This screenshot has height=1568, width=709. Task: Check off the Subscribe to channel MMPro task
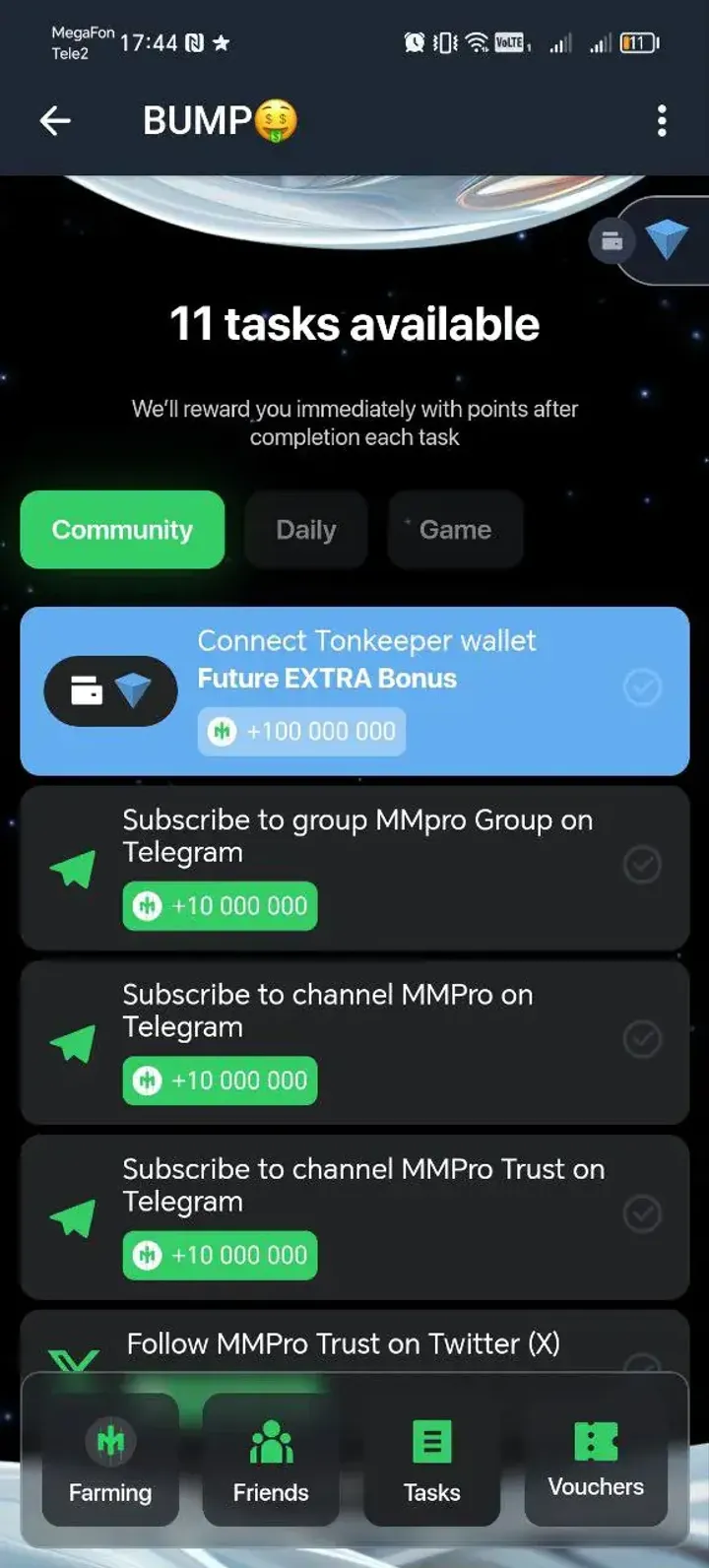click(x=642, y=1039)
